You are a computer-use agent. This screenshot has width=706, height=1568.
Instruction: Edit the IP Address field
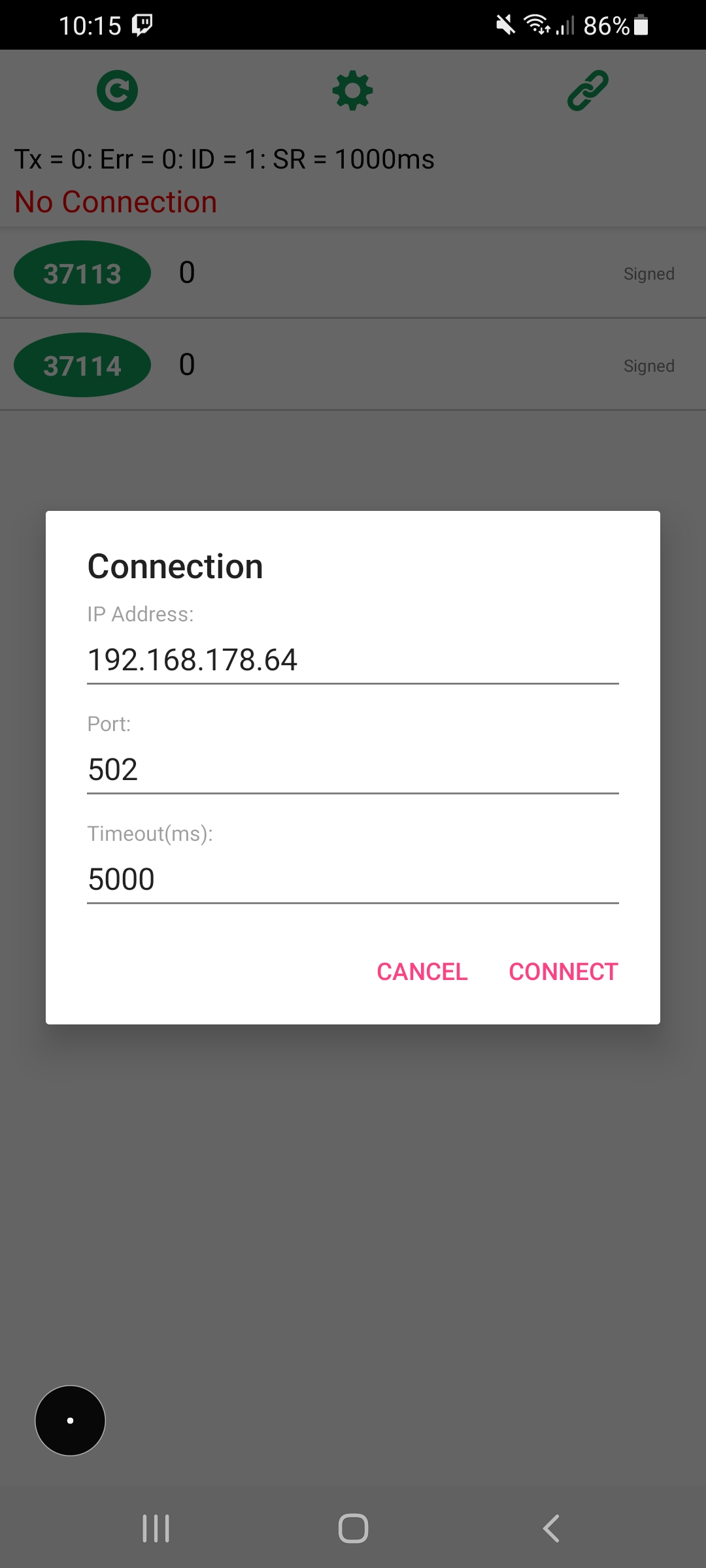[353, 660]
